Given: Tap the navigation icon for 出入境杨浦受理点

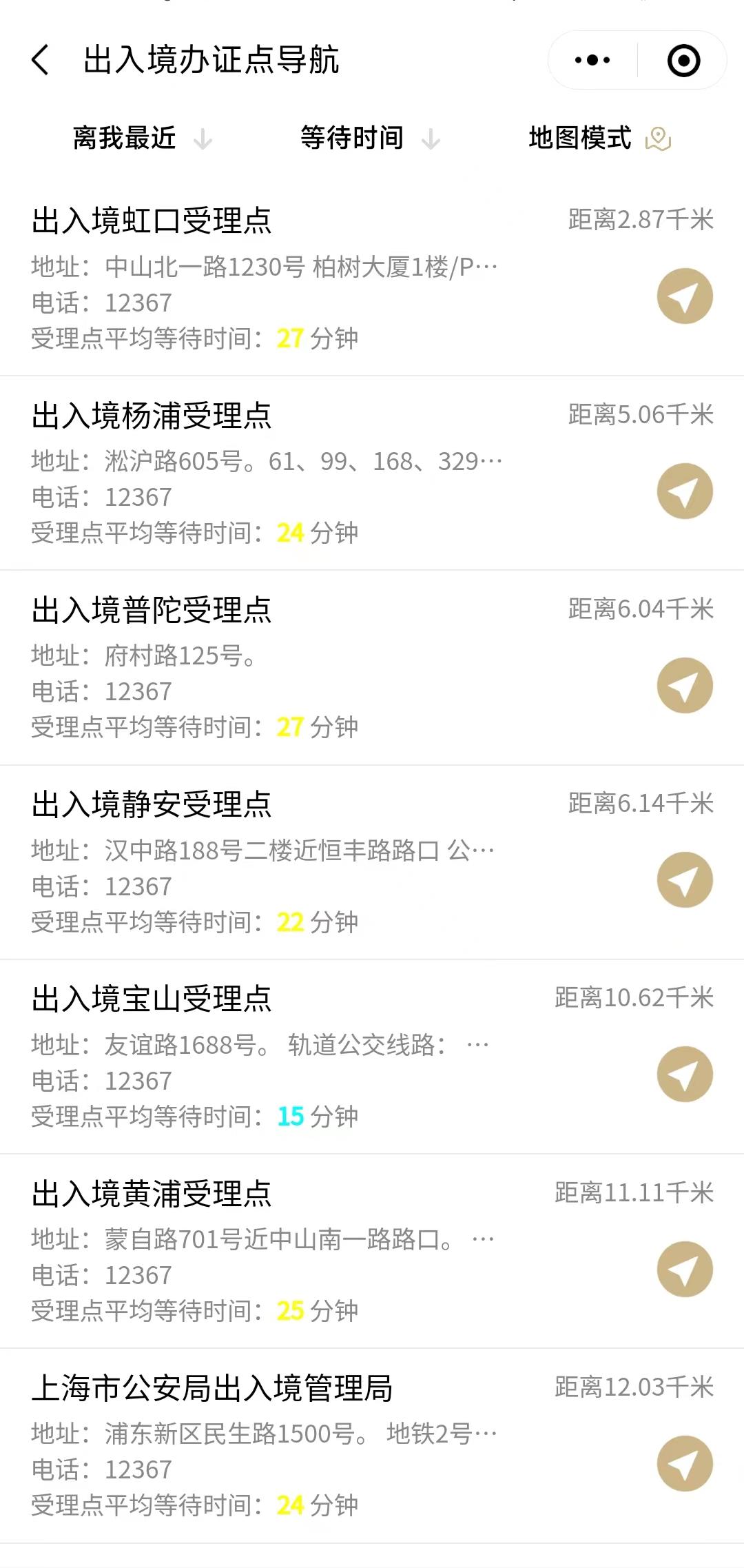Looking at the screenshot, I should click(684, 491).
